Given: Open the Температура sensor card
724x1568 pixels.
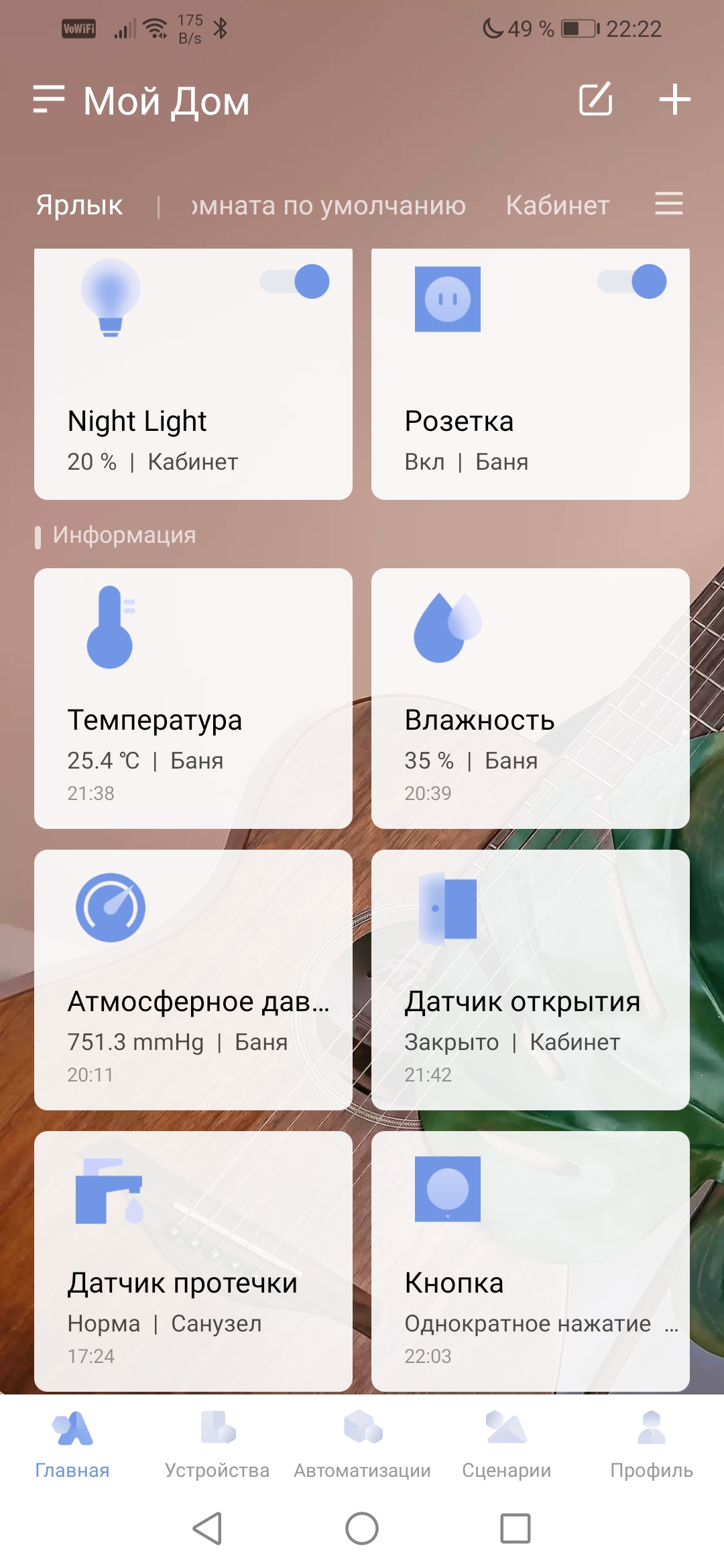Looking at the screenshot, I should point(193,698).
